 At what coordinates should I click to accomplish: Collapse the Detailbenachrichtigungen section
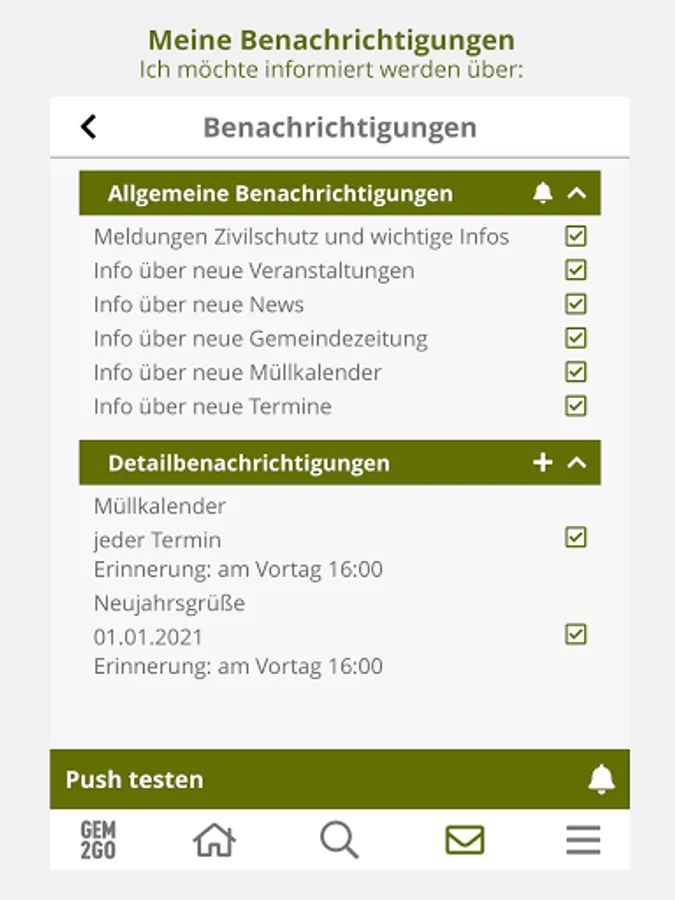click(x=576, y=463)
